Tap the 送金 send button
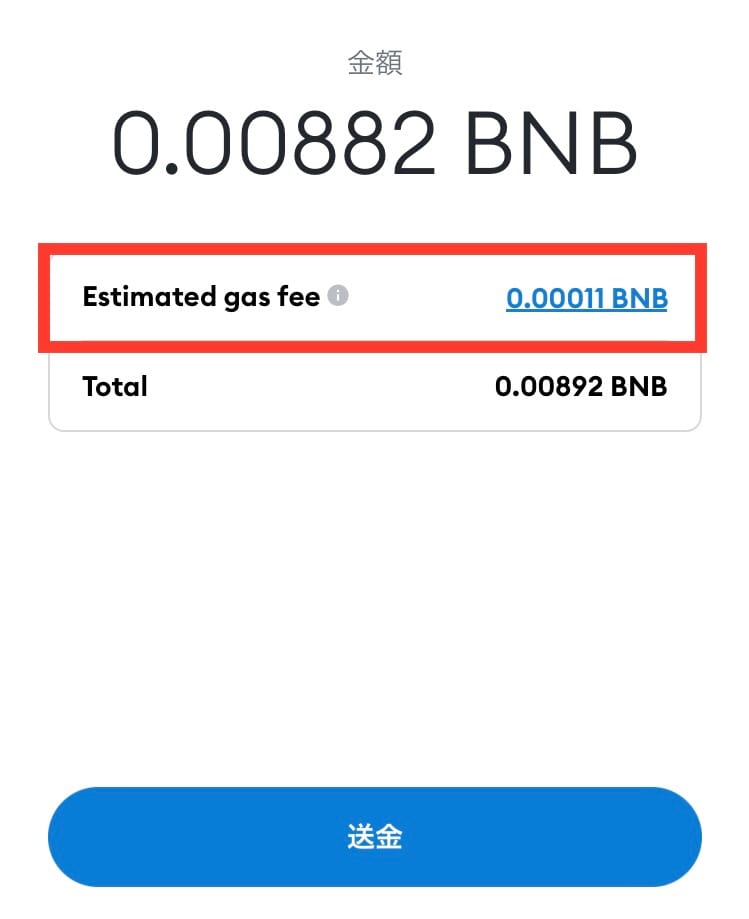Image resolution: width=749 pixels, height=919 pixels. tap(374, 836)
